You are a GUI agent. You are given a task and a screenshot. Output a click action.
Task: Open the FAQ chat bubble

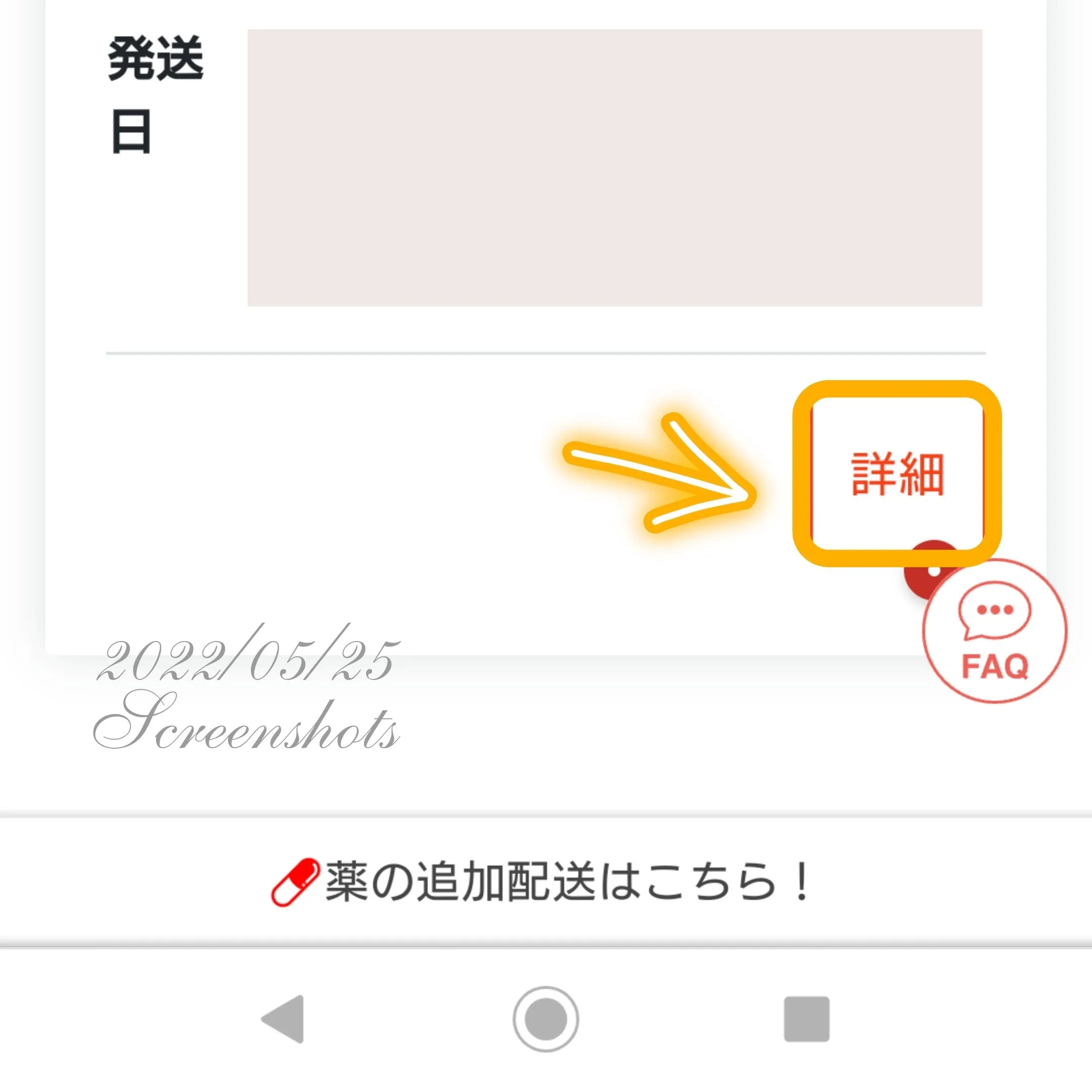(994, 632)
